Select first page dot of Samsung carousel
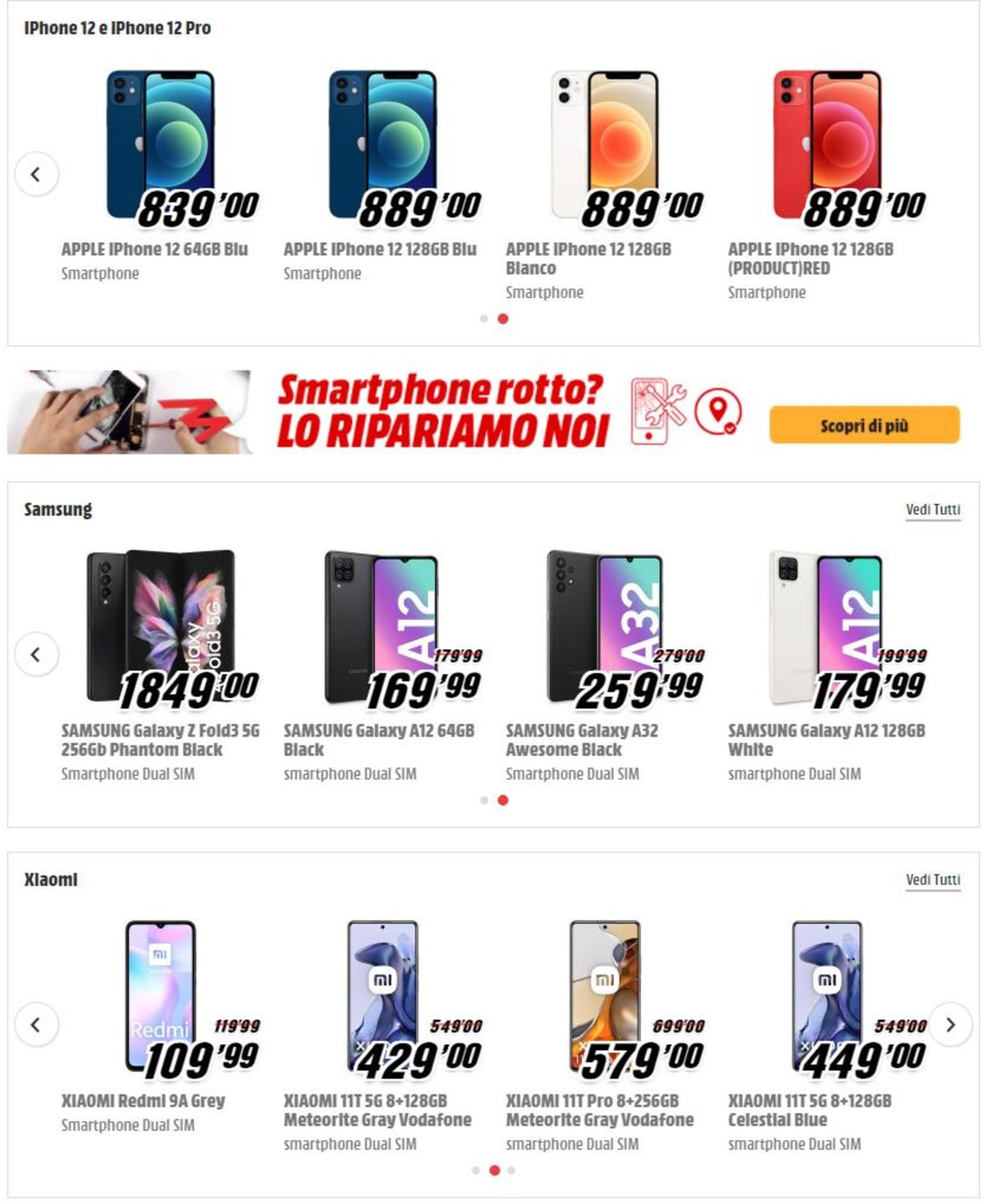Image resolution: width=984 pixels, height=1204 pixels. tap(483, 800)
